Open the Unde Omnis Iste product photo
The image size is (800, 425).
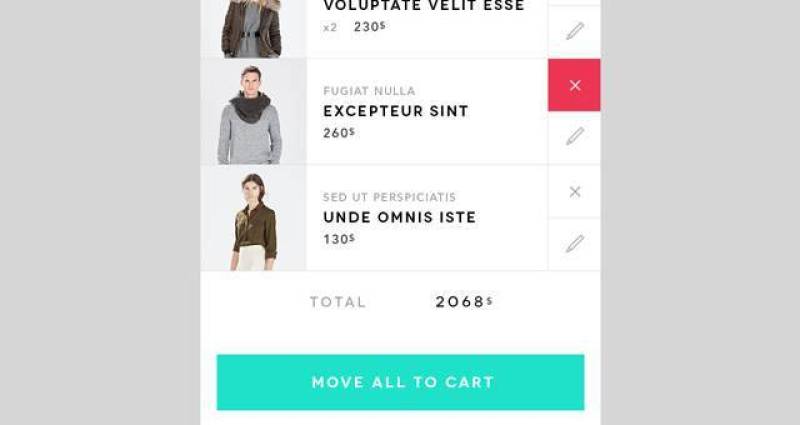tap(252, 219)
